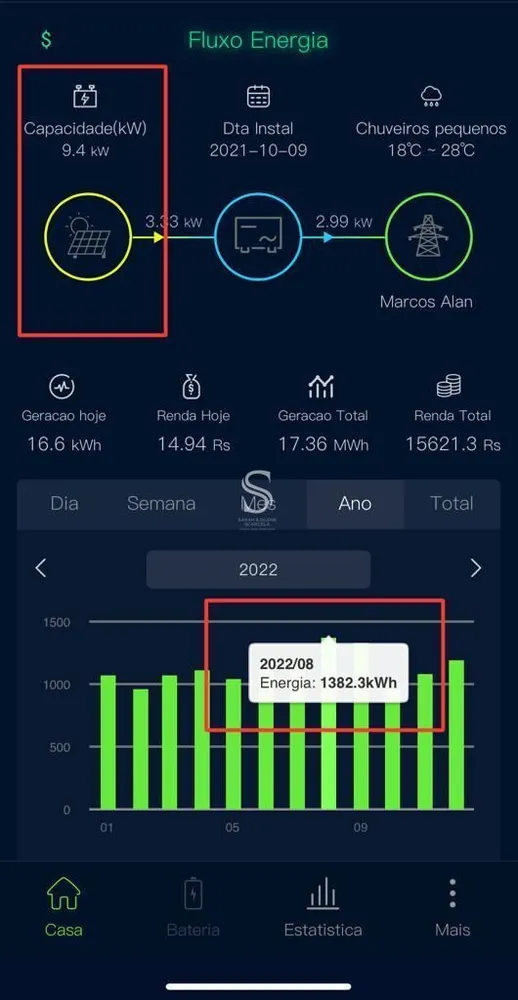Switch to the Bateria tab
Image resolution: width=518 pixels, height=1000 pixels.
click(193, 906)
